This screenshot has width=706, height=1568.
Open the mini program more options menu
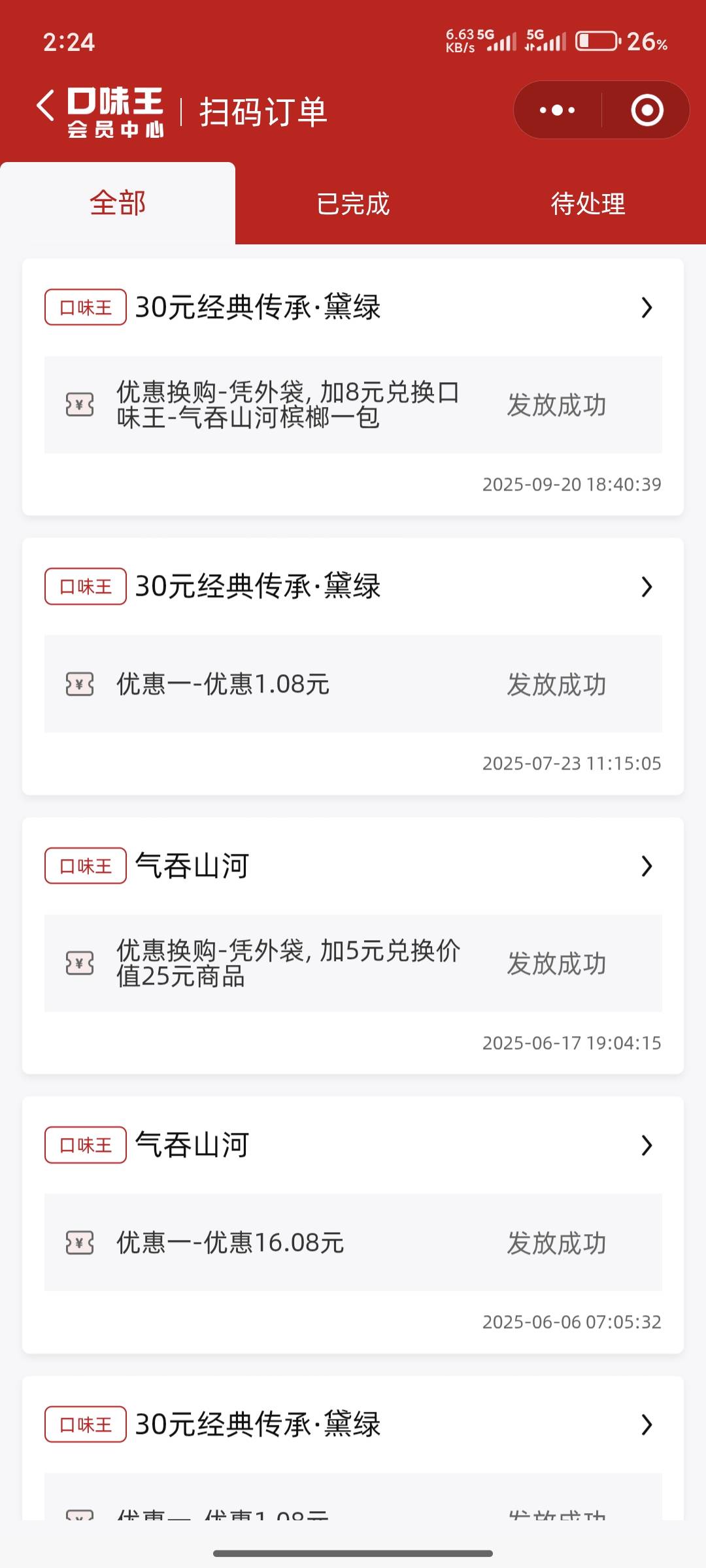557,110
